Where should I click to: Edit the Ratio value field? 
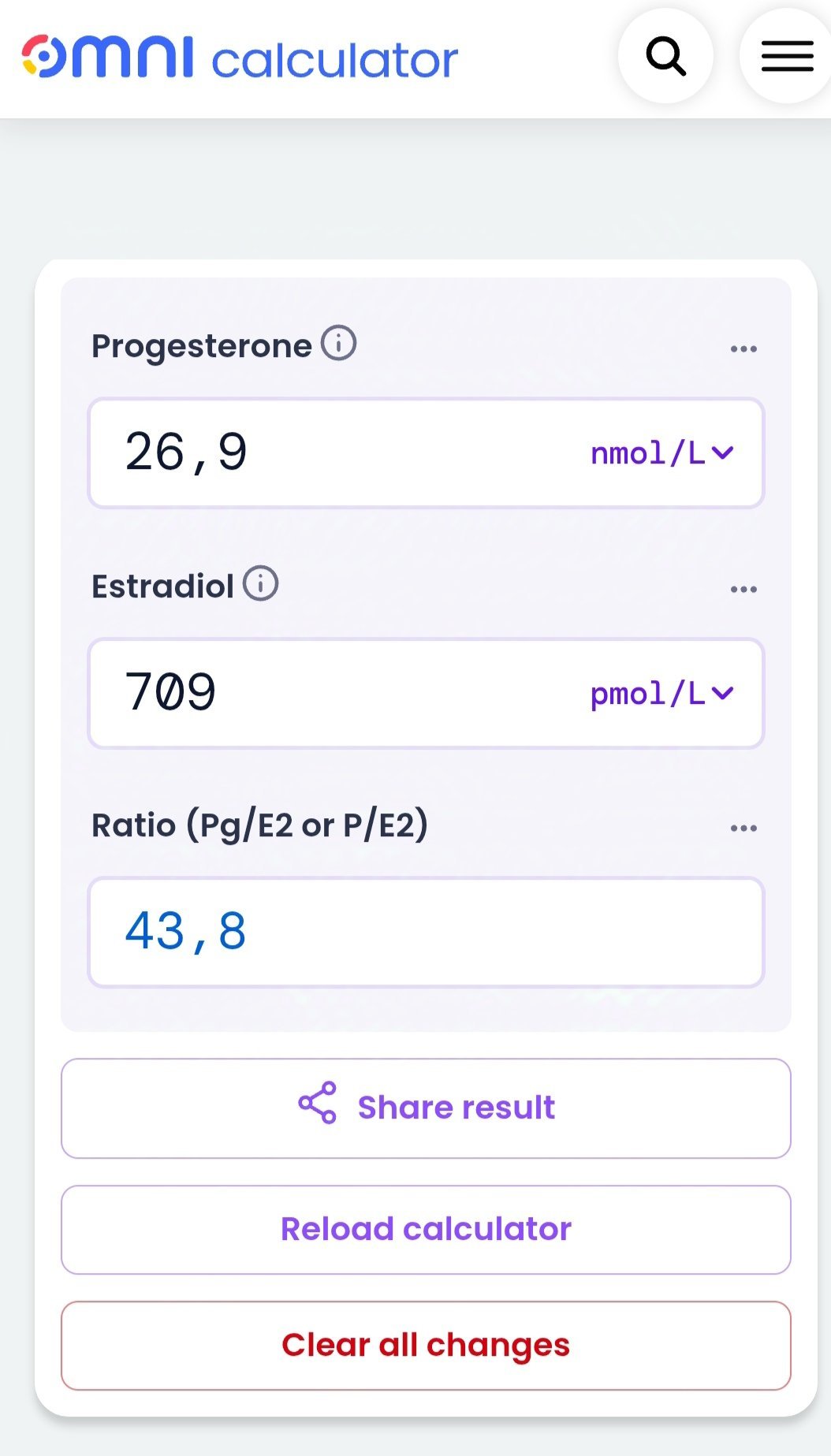point(426,933)
